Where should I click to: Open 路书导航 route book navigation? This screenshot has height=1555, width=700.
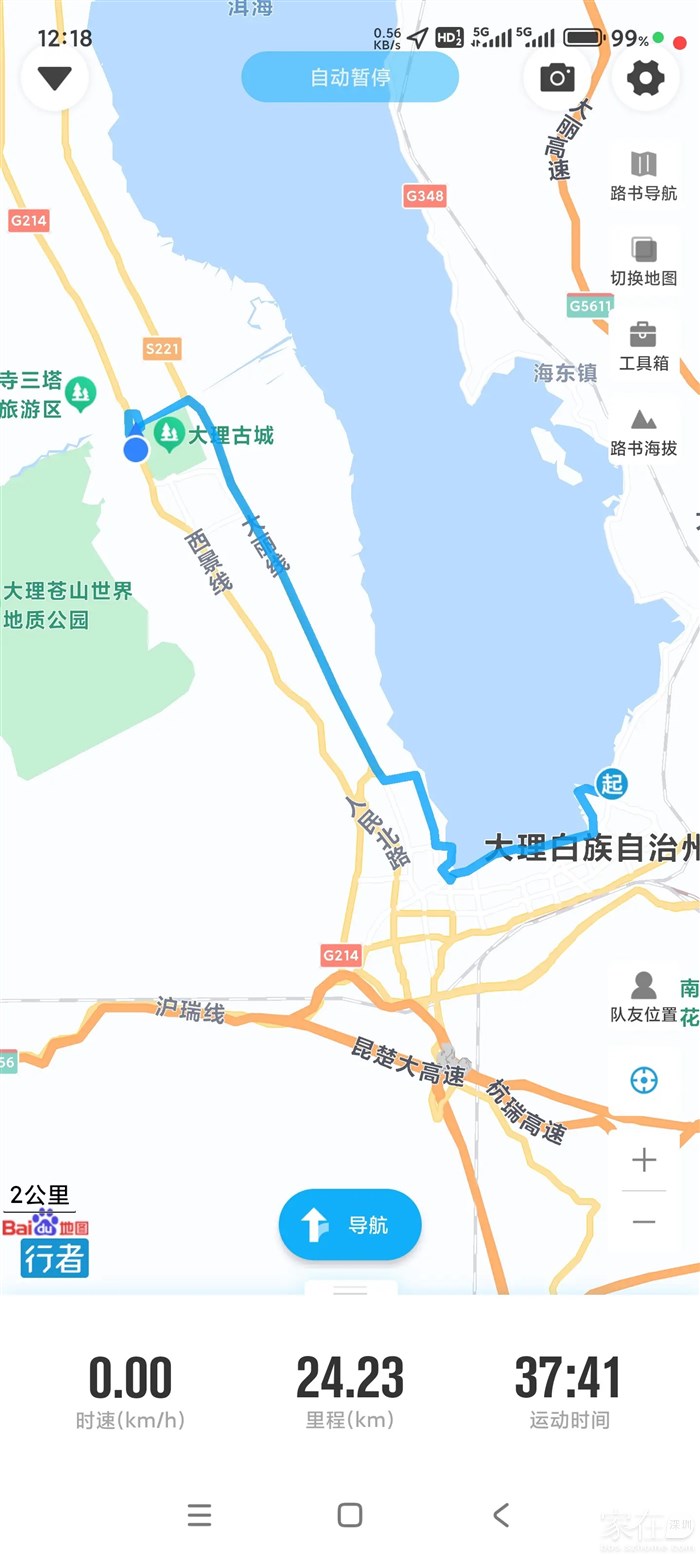[644, 176]
